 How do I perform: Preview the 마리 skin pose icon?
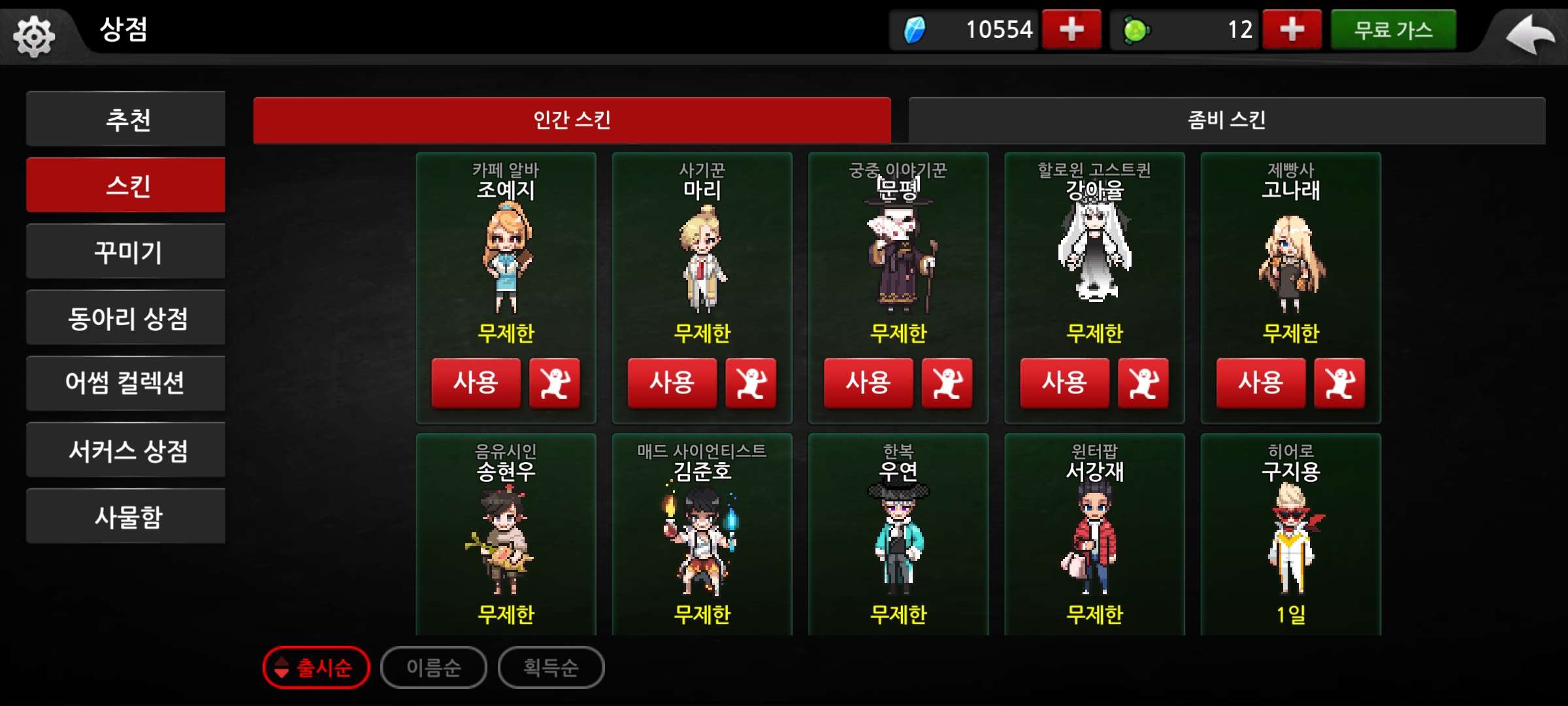pos(751,383)
